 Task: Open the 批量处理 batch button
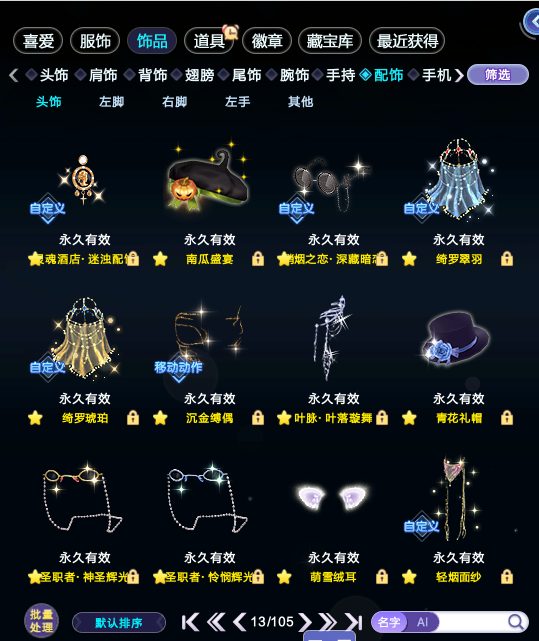[41, 621]
